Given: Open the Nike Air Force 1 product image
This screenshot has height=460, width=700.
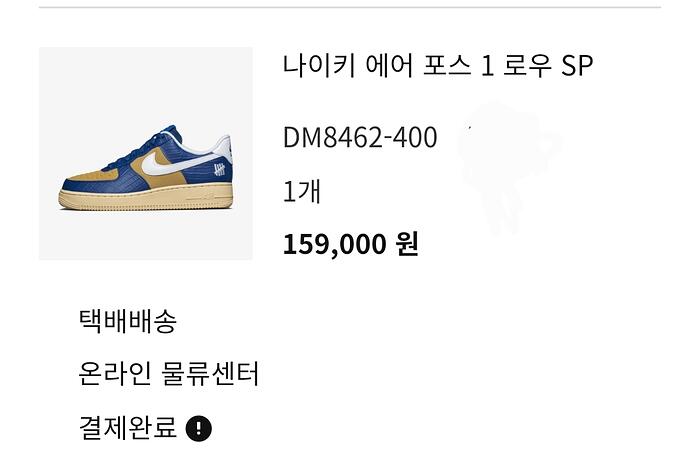Looking at the screenshot, I should [x=145, y=153].
